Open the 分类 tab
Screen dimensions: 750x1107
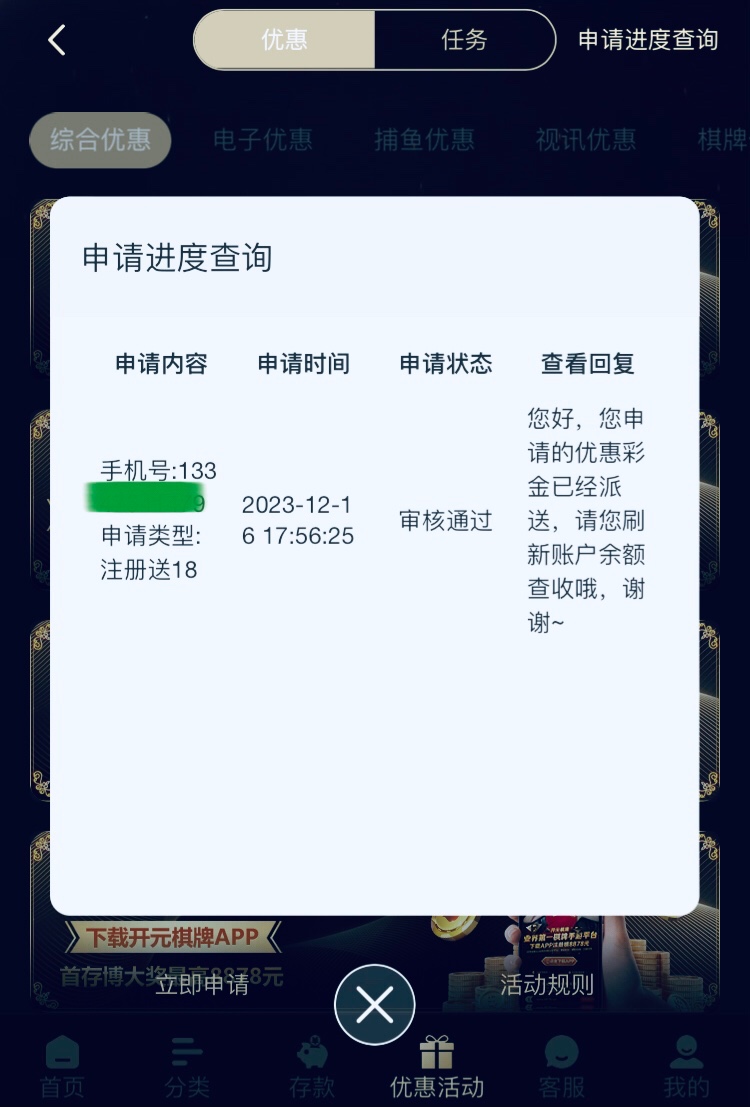click(x=187, y=1067)
